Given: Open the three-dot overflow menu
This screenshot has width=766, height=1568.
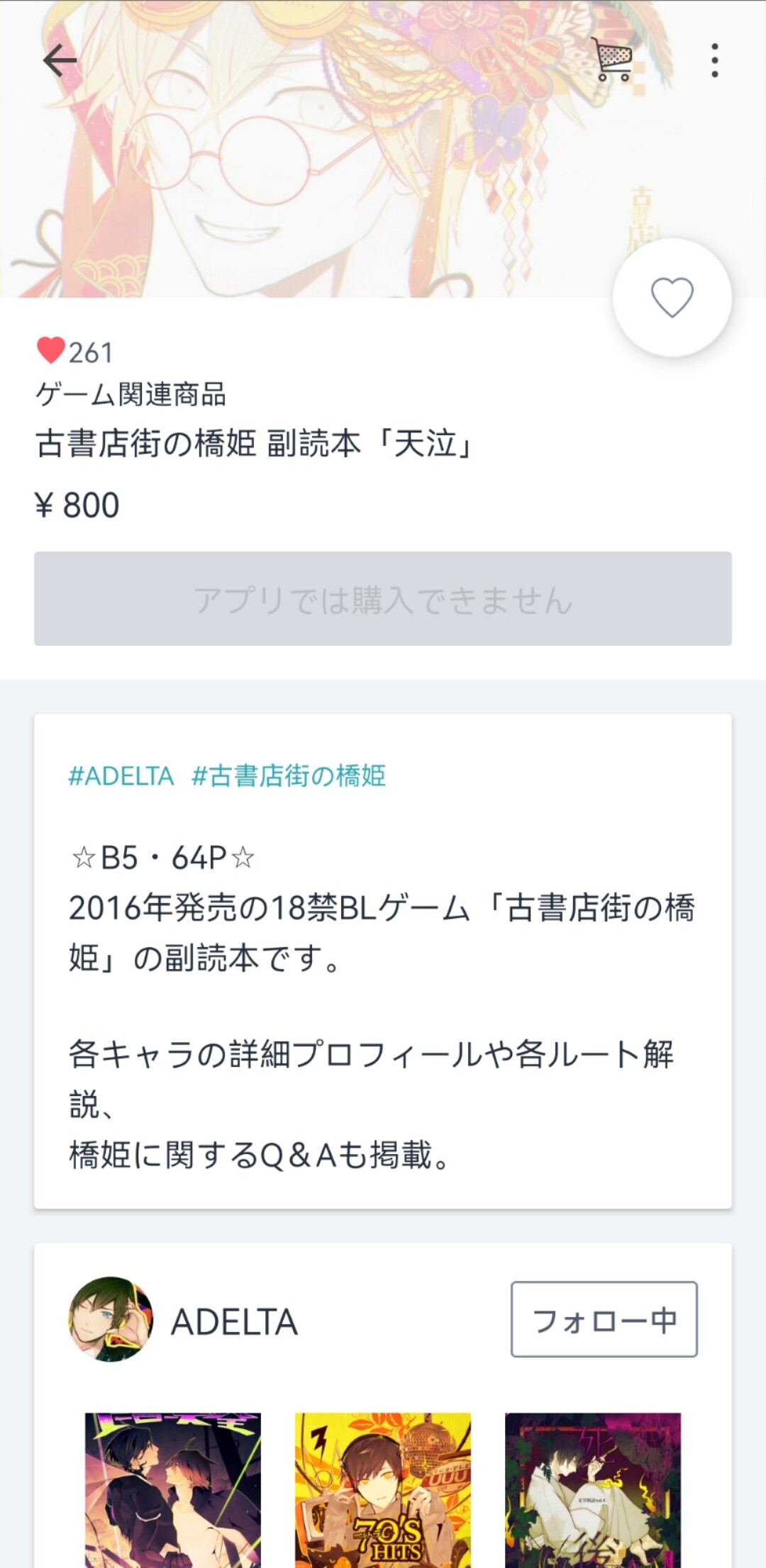Looking at the screenshot, I should [714, 61].
